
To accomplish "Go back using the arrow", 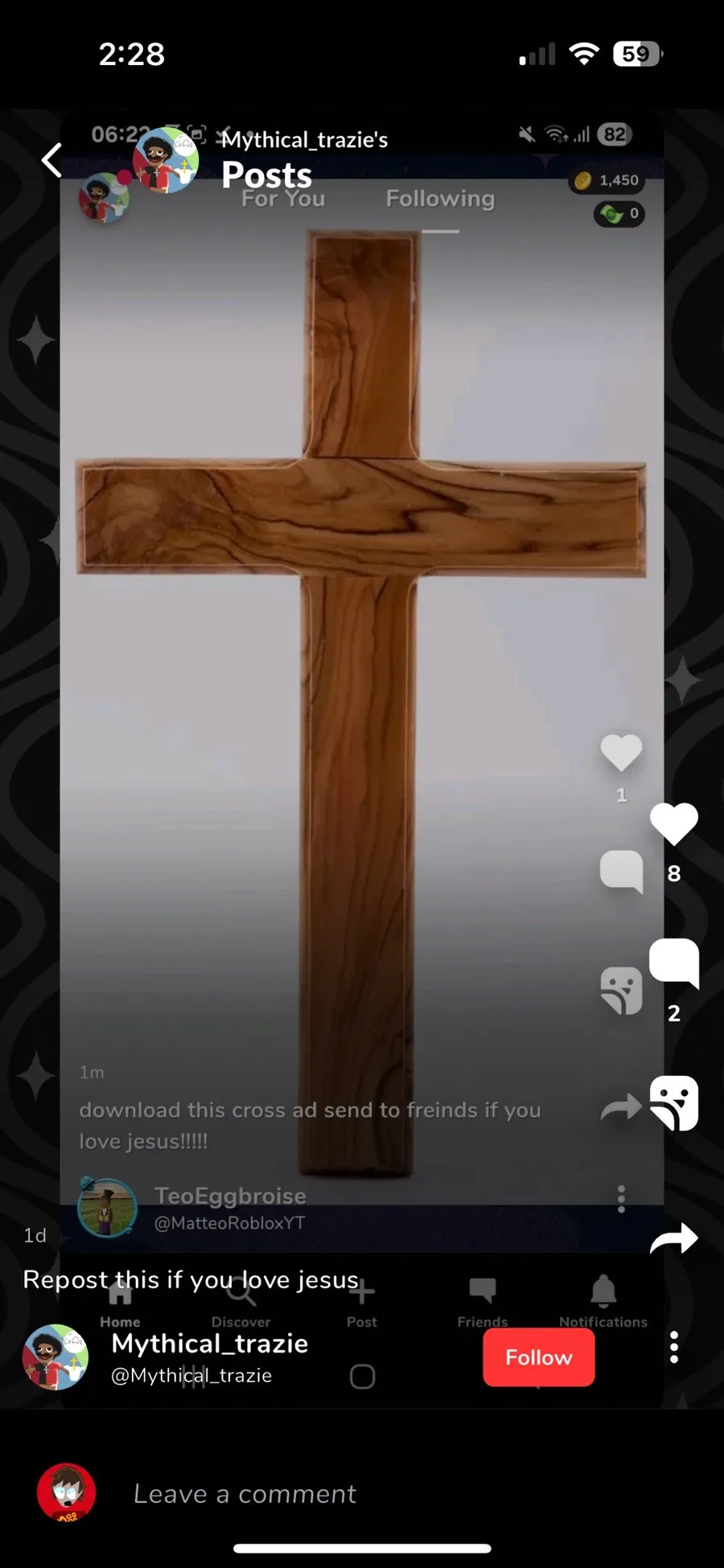I will [x=51, y=160].
